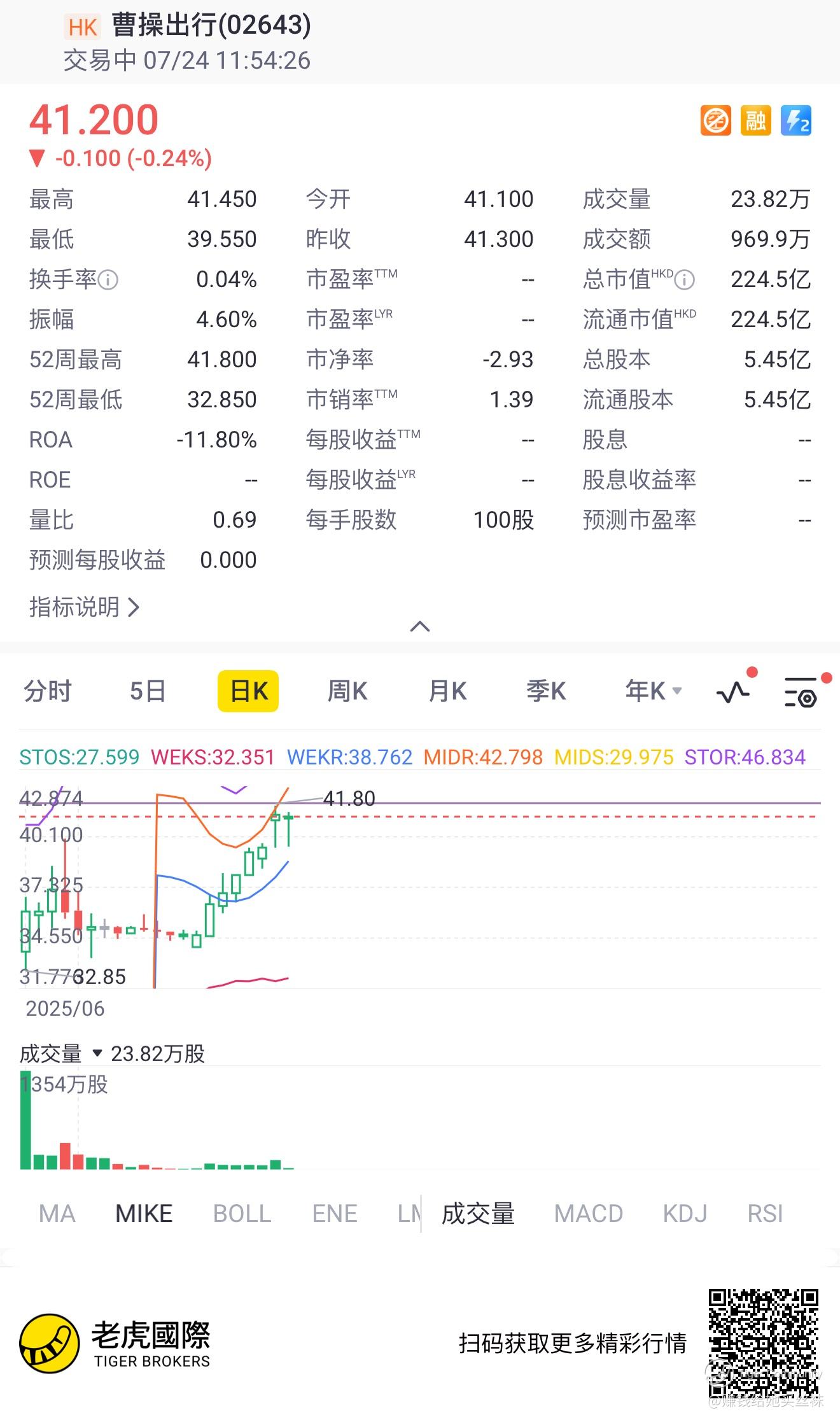
Task: Select the MIKE main indicator
Action: tap(144, 1214)
